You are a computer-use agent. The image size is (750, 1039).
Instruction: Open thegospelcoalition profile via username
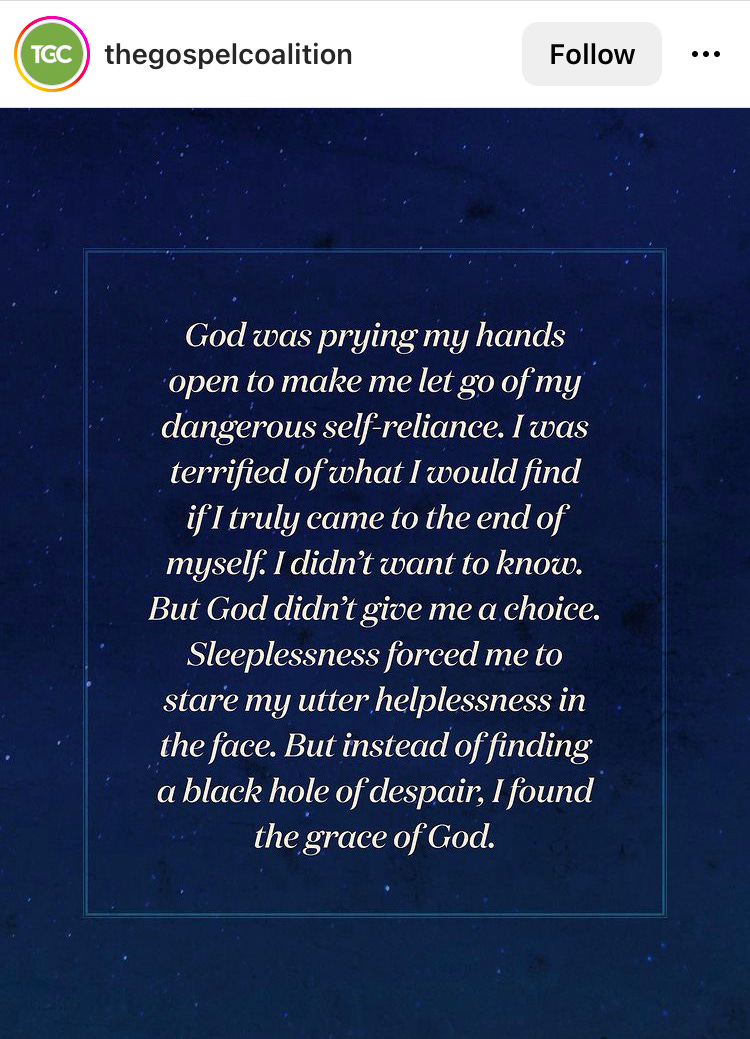point(228,54)
